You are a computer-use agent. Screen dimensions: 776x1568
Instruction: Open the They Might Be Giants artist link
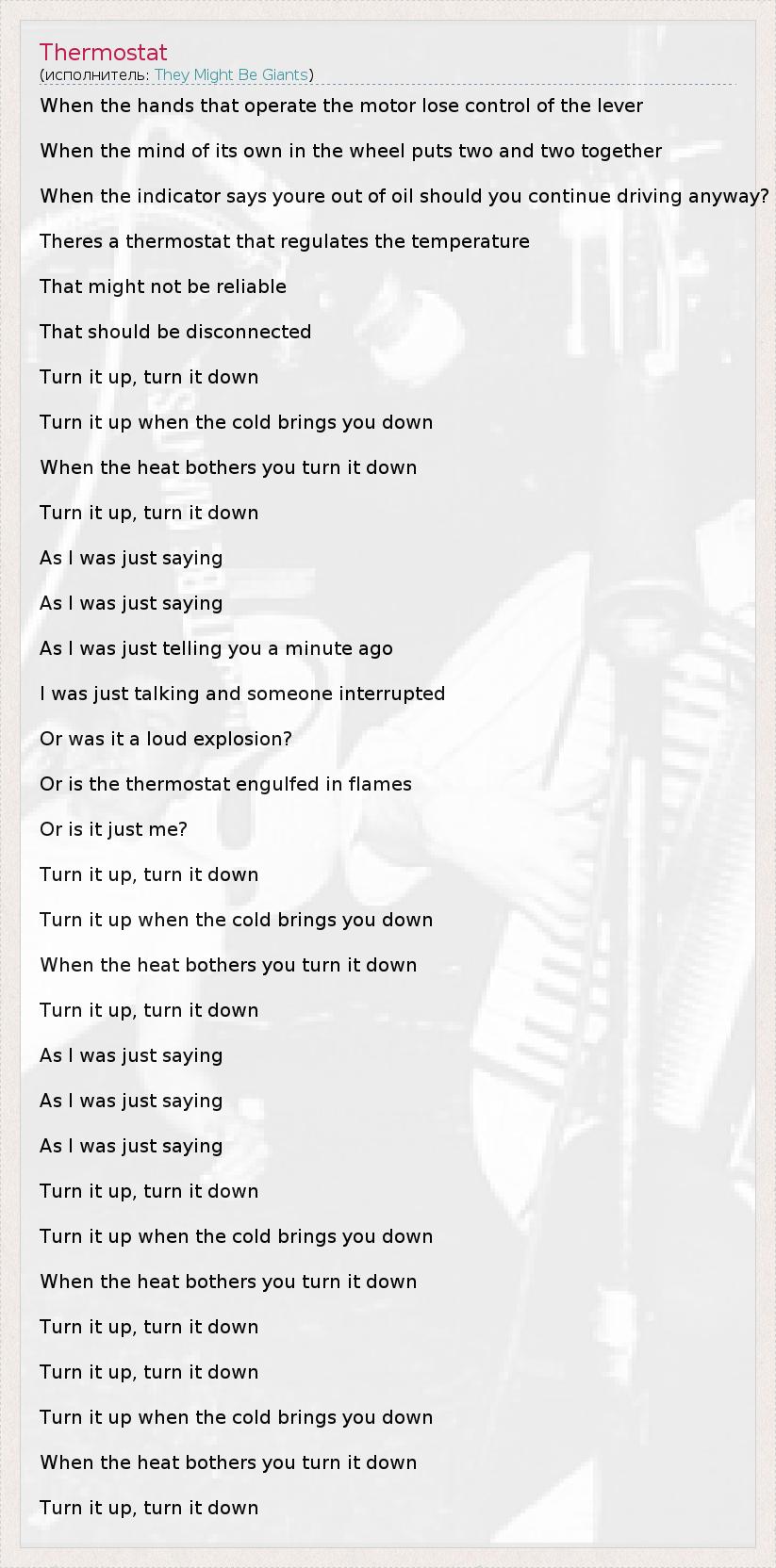[231, 74]
